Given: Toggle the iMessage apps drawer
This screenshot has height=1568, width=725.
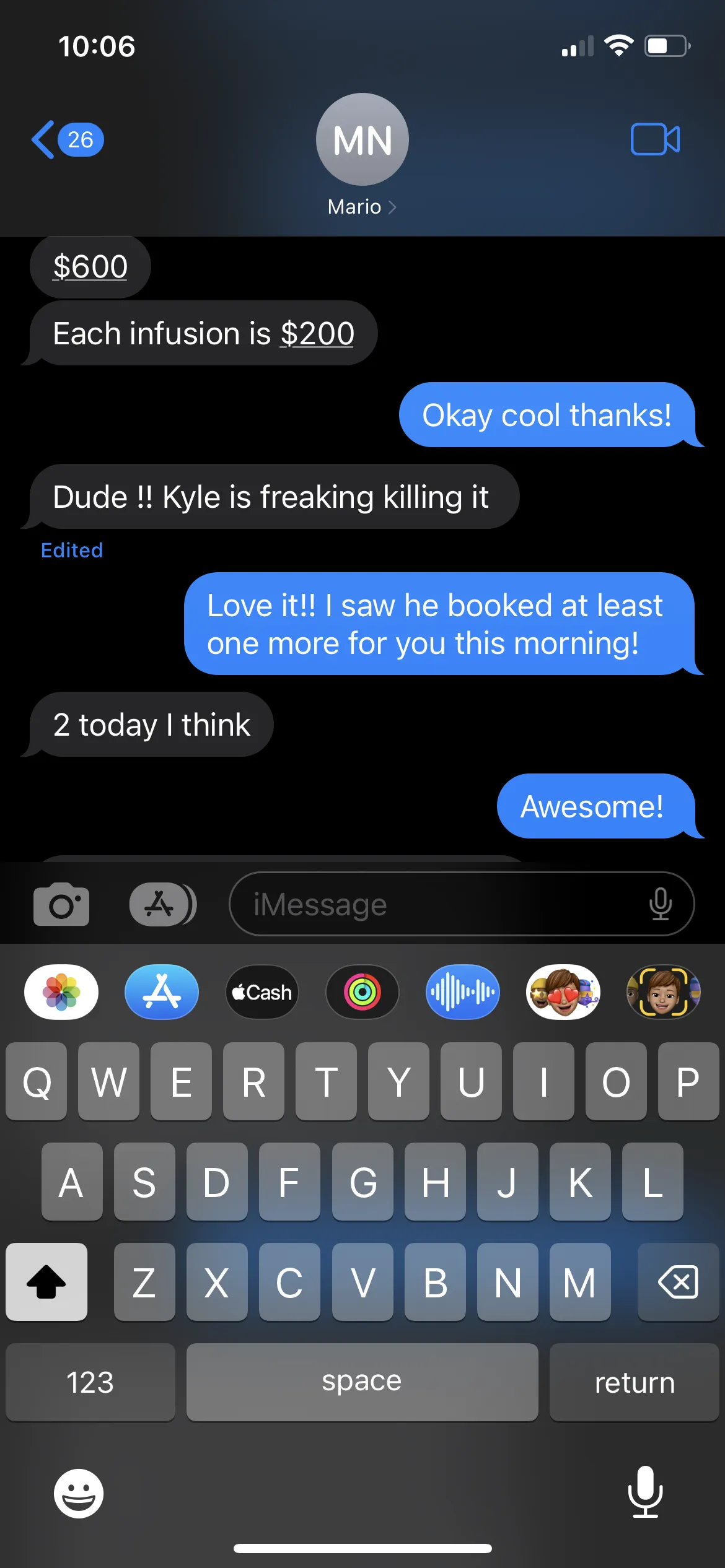Looking at the screenshot, I should tap(163, 905).
